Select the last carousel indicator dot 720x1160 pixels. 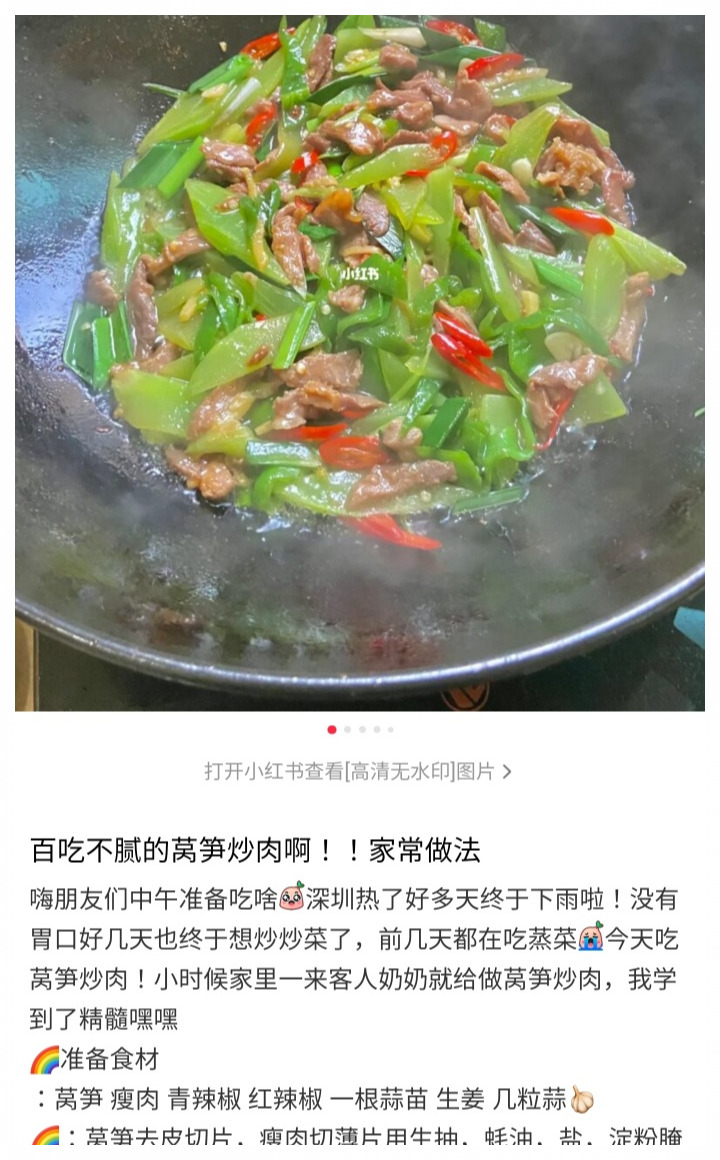coord(389,731)
